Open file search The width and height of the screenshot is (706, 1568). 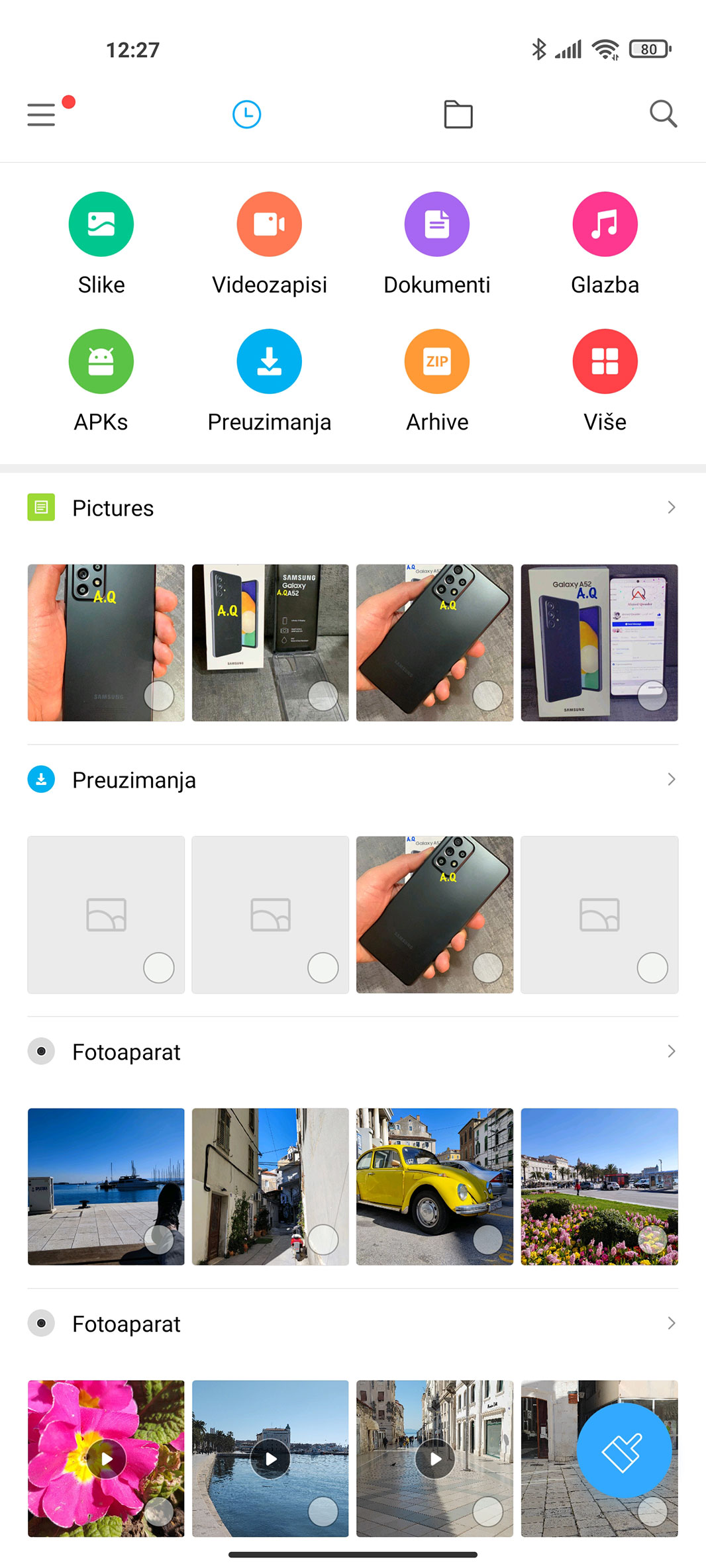coord(663,115)
